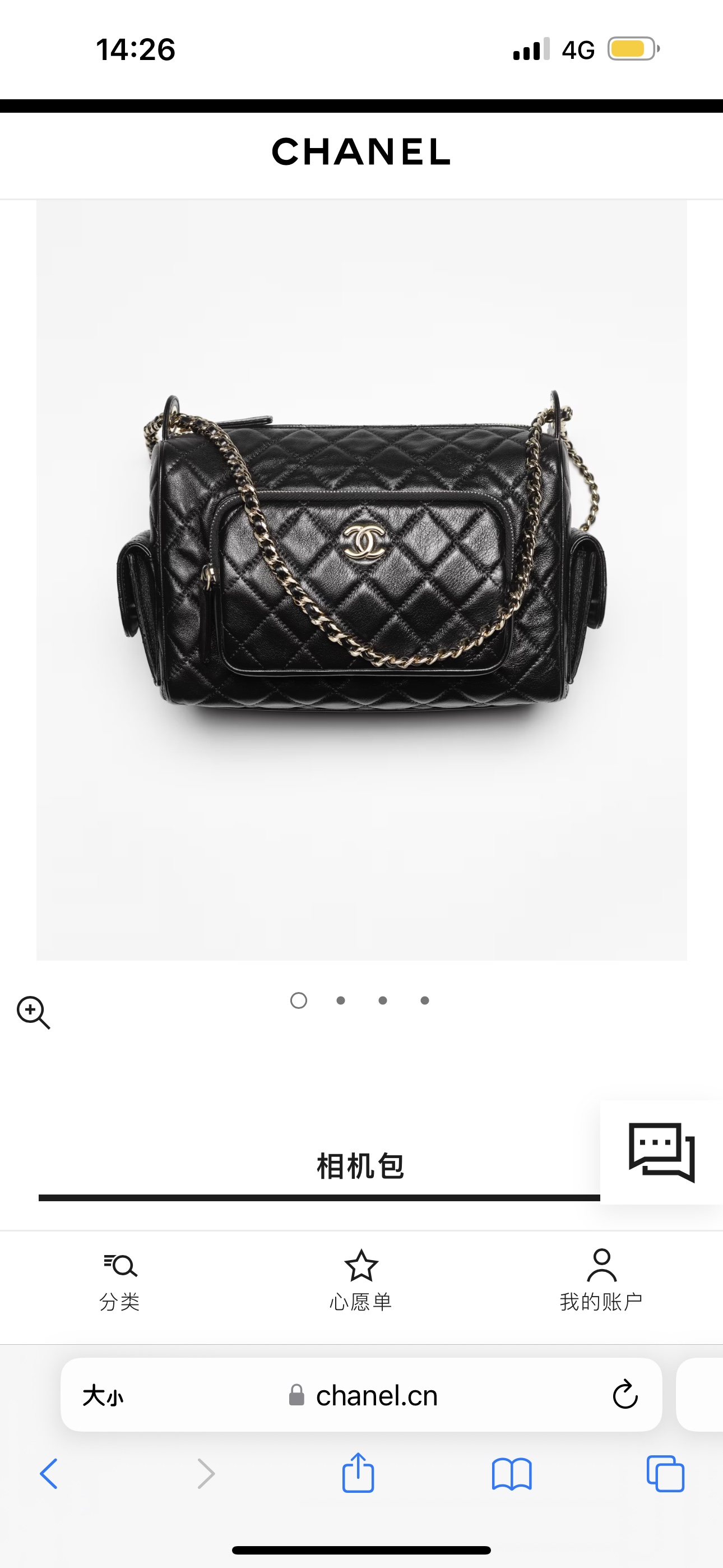The height and width of the screenshot is (1568, 723).
Task: Jump to the last image page dot
Action: pos(425,1000)
